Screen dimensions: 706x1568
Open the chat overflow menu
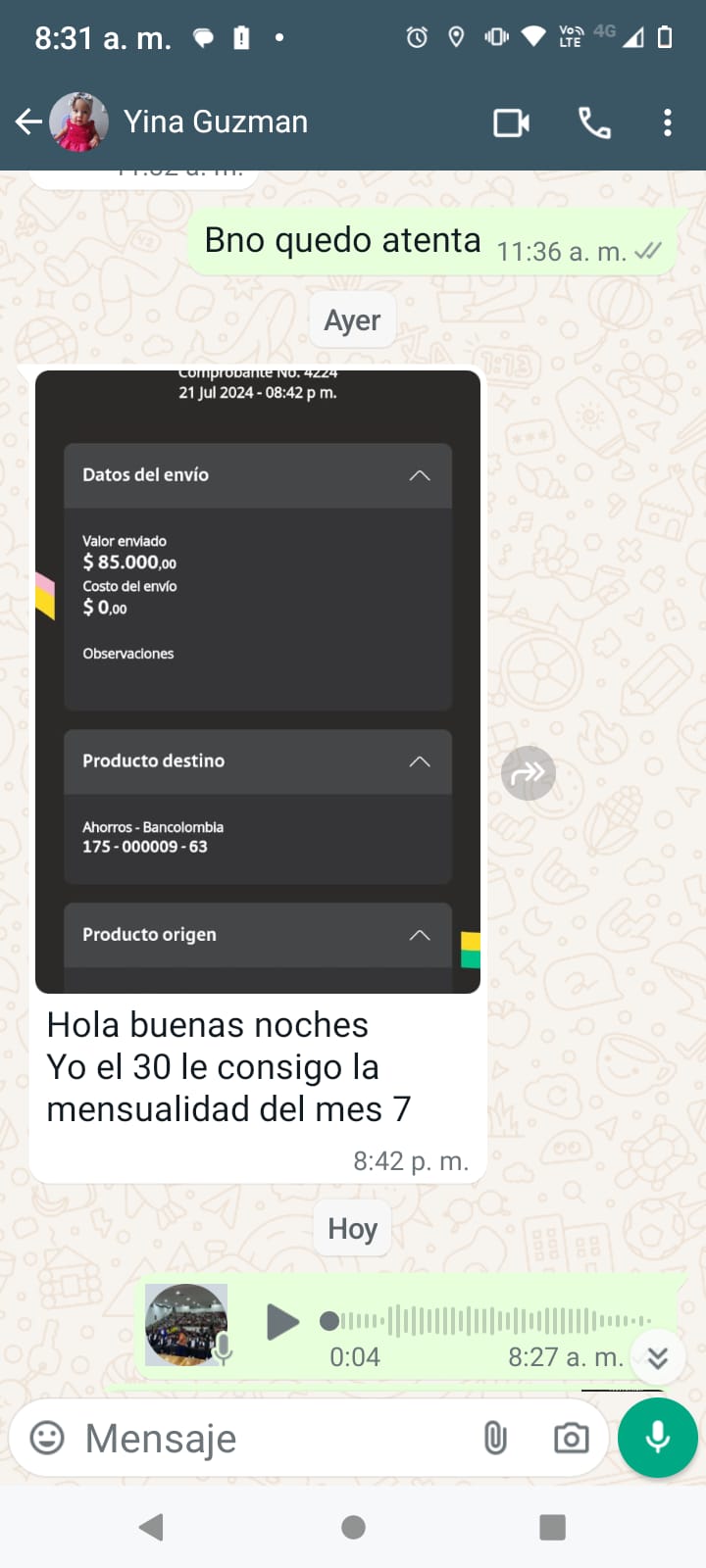[x=668, y=123]
